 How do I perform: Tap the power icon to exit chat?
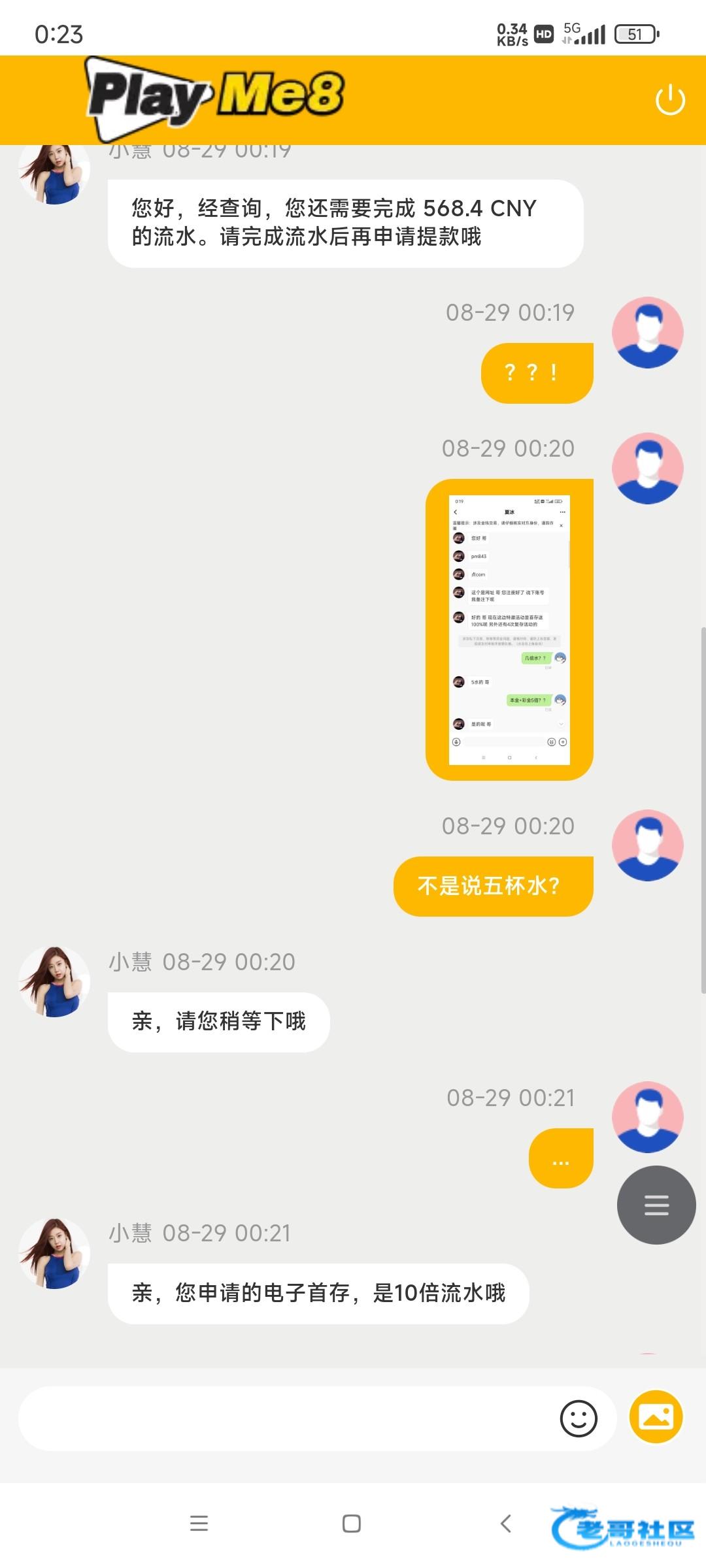pyautogui.click(x=670, y=100)
